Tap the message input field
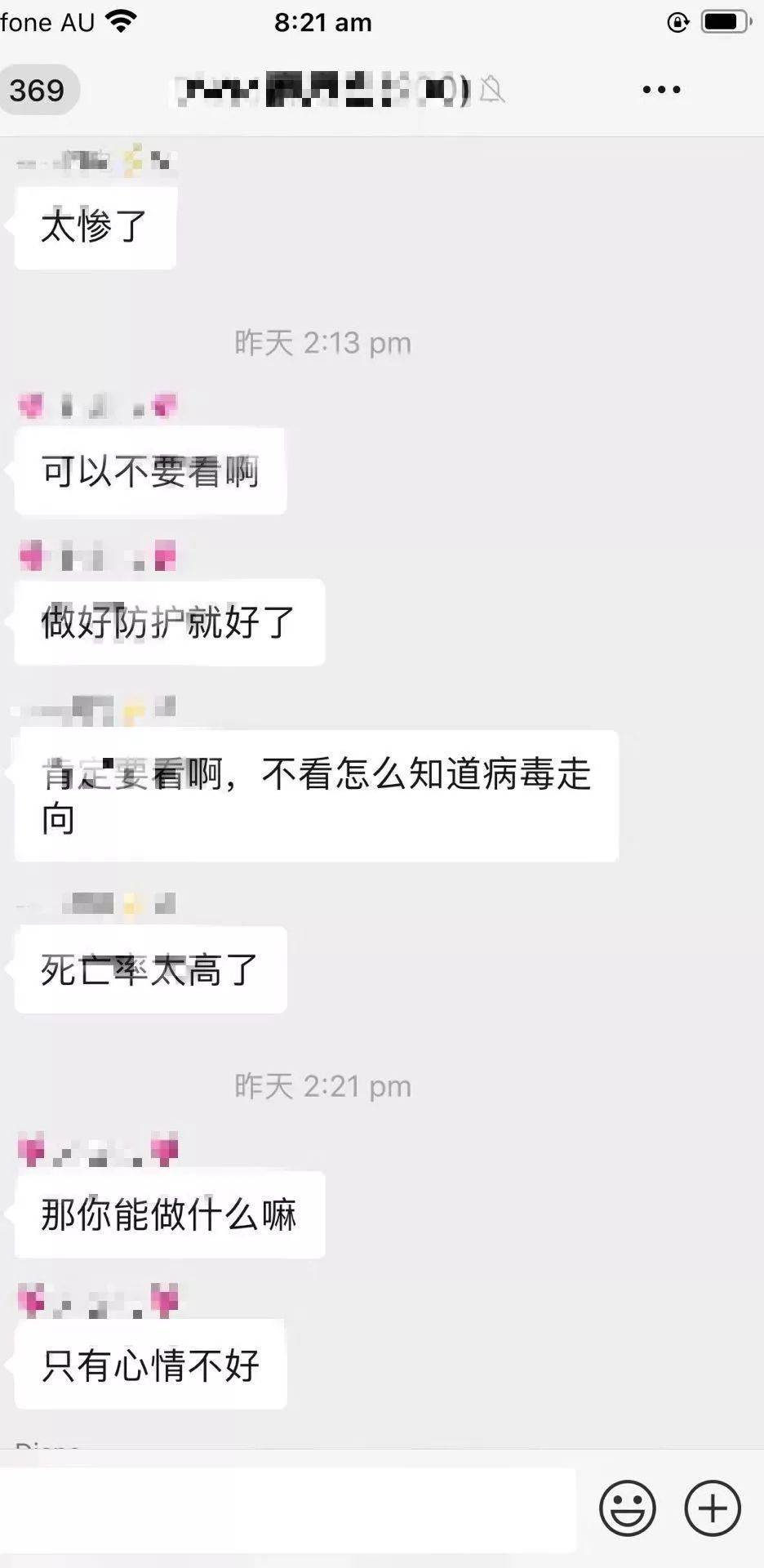The height and width of the screenshot is (1568, 764). (x=286, y=1509)
